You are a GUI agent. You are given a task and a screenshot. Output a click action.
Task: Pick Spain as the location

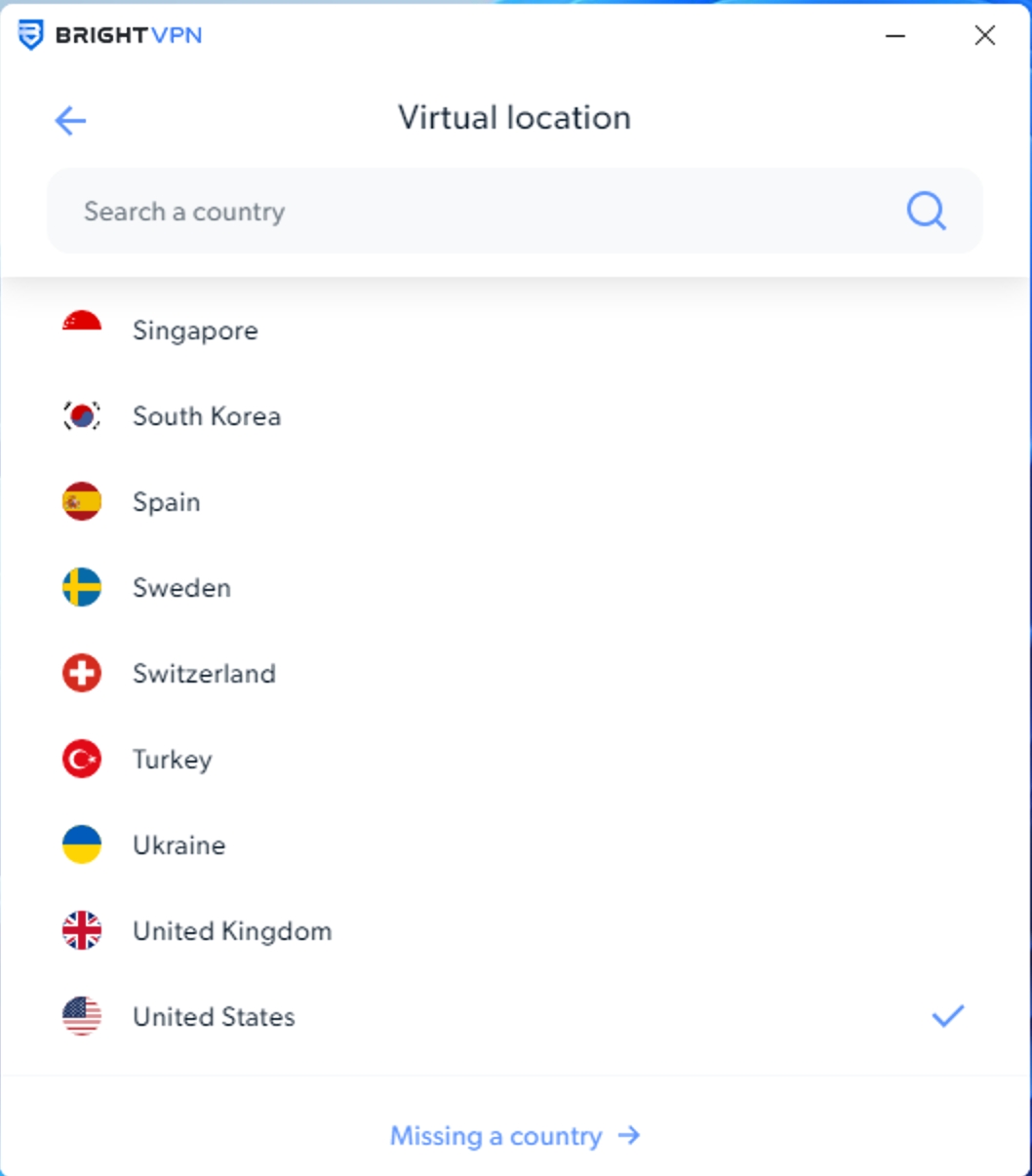coord(166,502)
